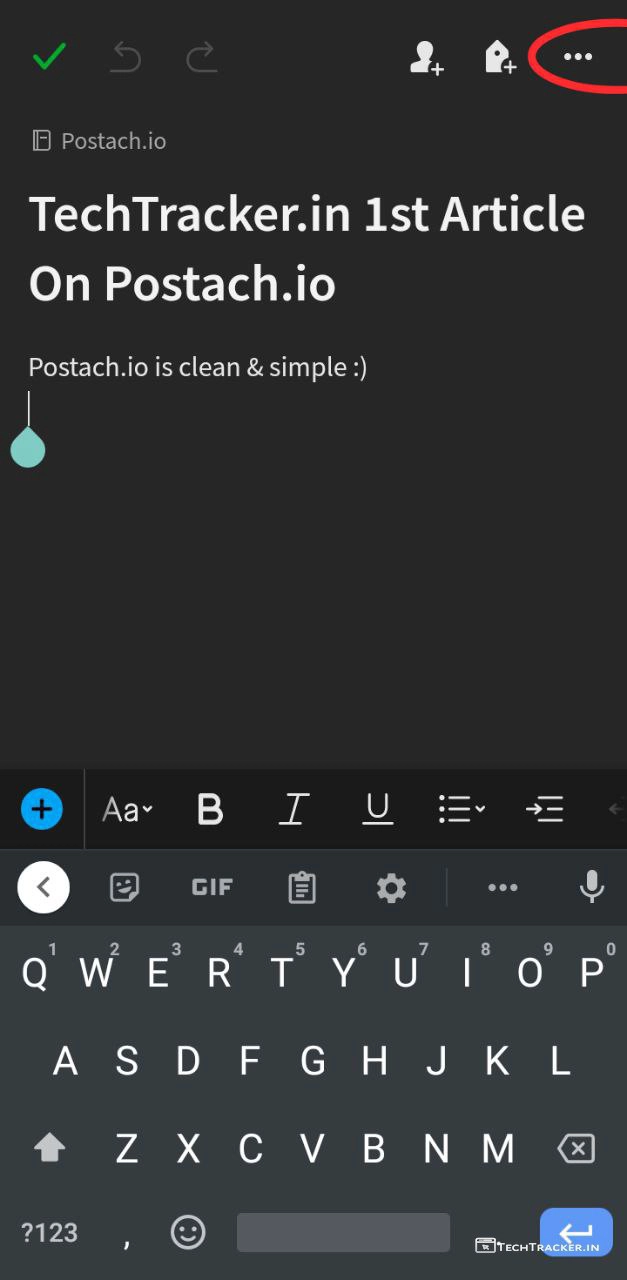Apply bold formatting

pos(210,810)
